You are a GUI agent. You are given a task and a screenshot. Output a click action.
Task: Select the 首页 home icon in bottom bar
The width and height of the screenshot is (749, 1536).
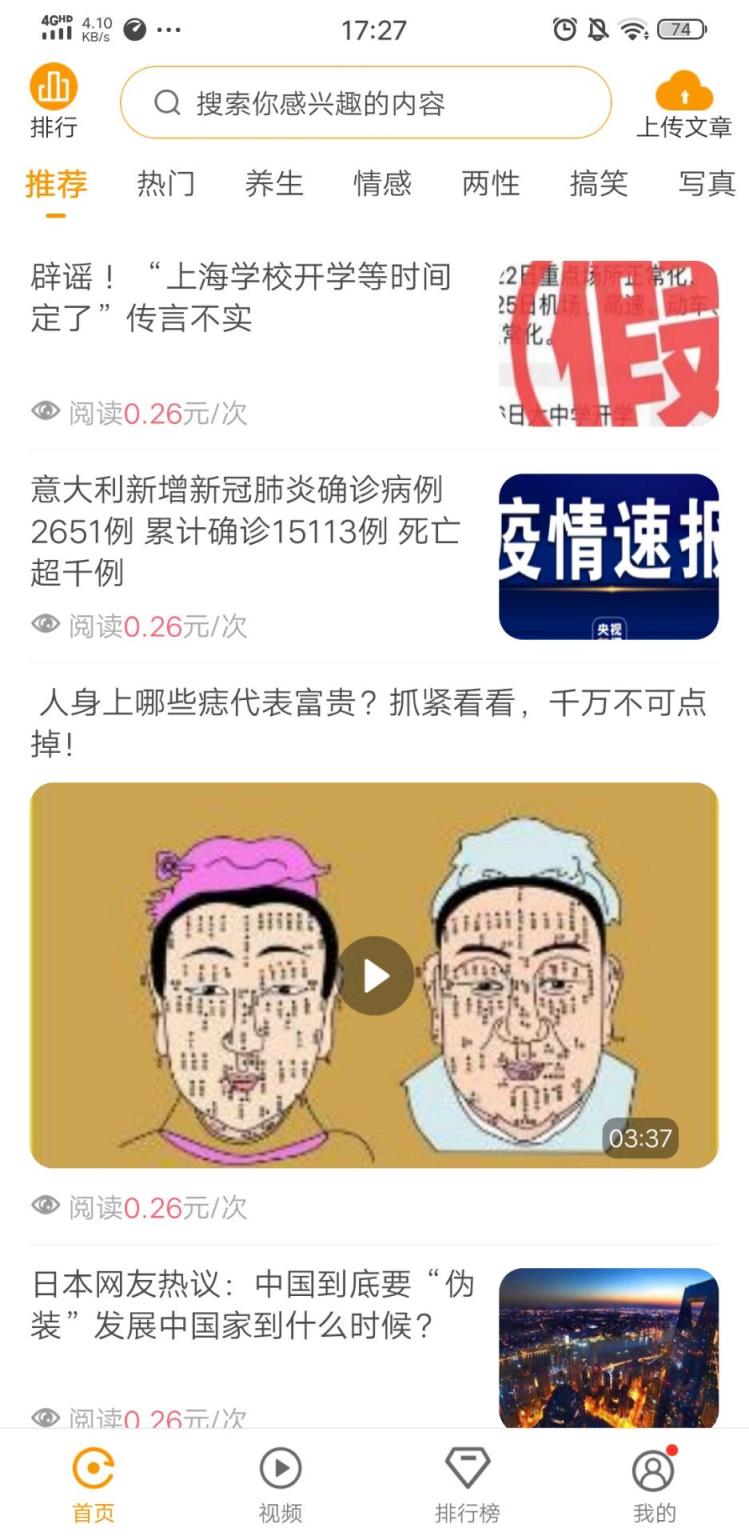(x=92, y=1468)
